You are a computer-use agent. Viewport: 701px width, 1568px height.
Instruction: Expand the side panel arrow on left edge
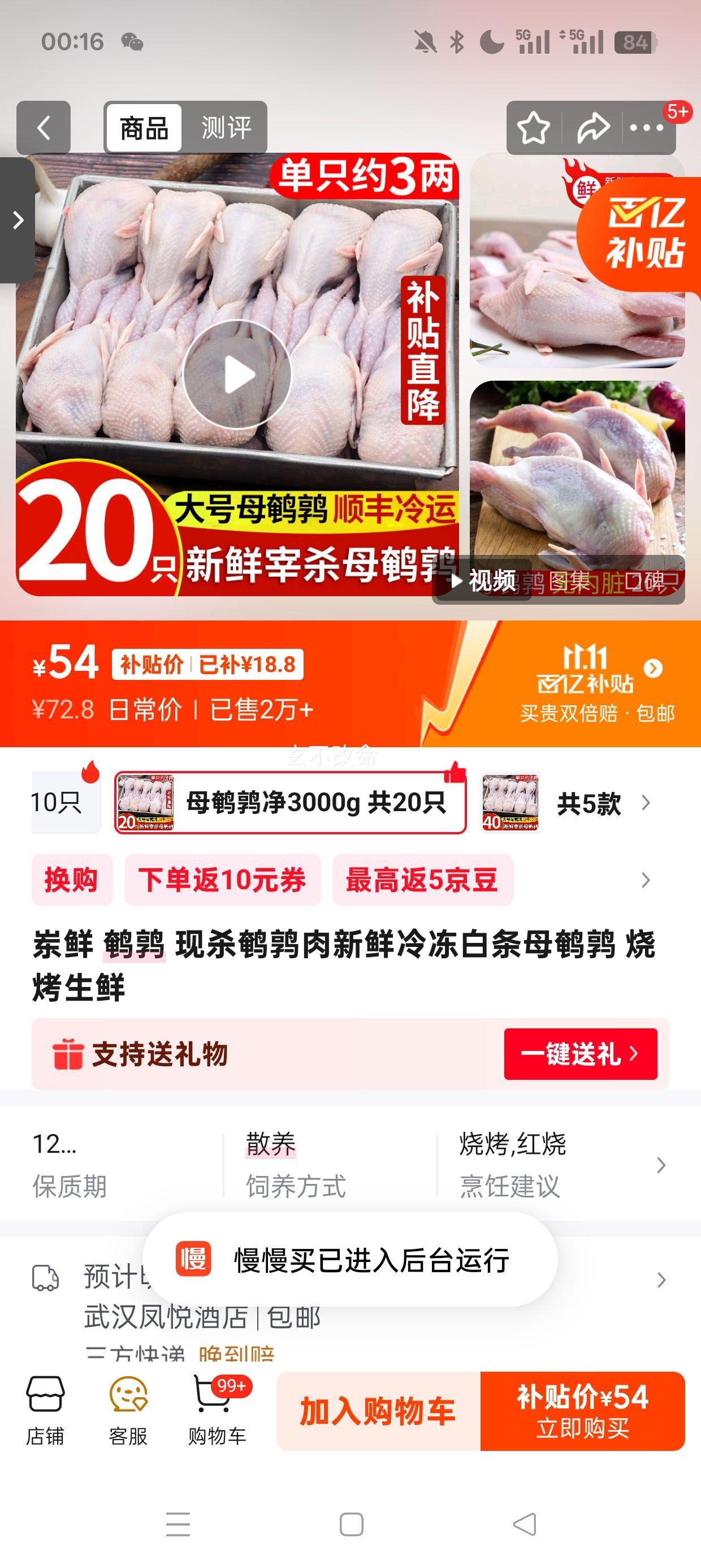tap(17, 221)
